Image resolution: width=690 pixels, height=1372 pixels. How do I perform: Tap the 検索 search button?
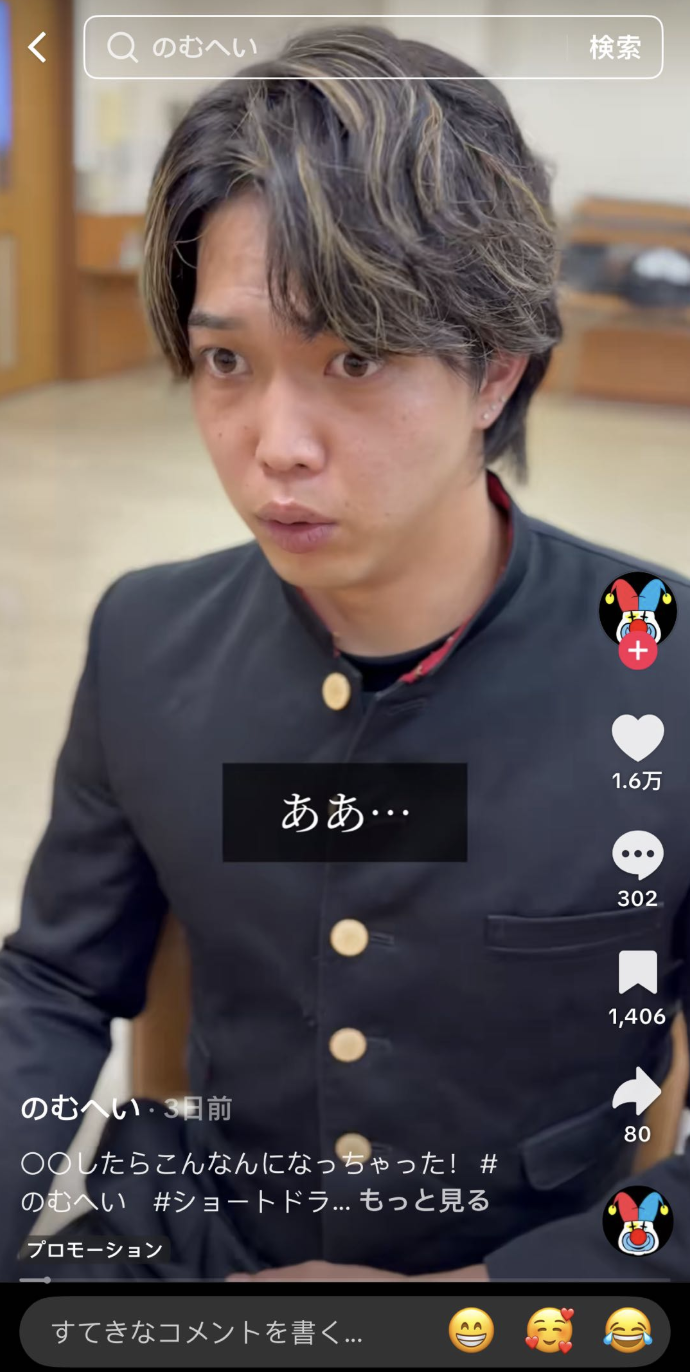[614, 47]
